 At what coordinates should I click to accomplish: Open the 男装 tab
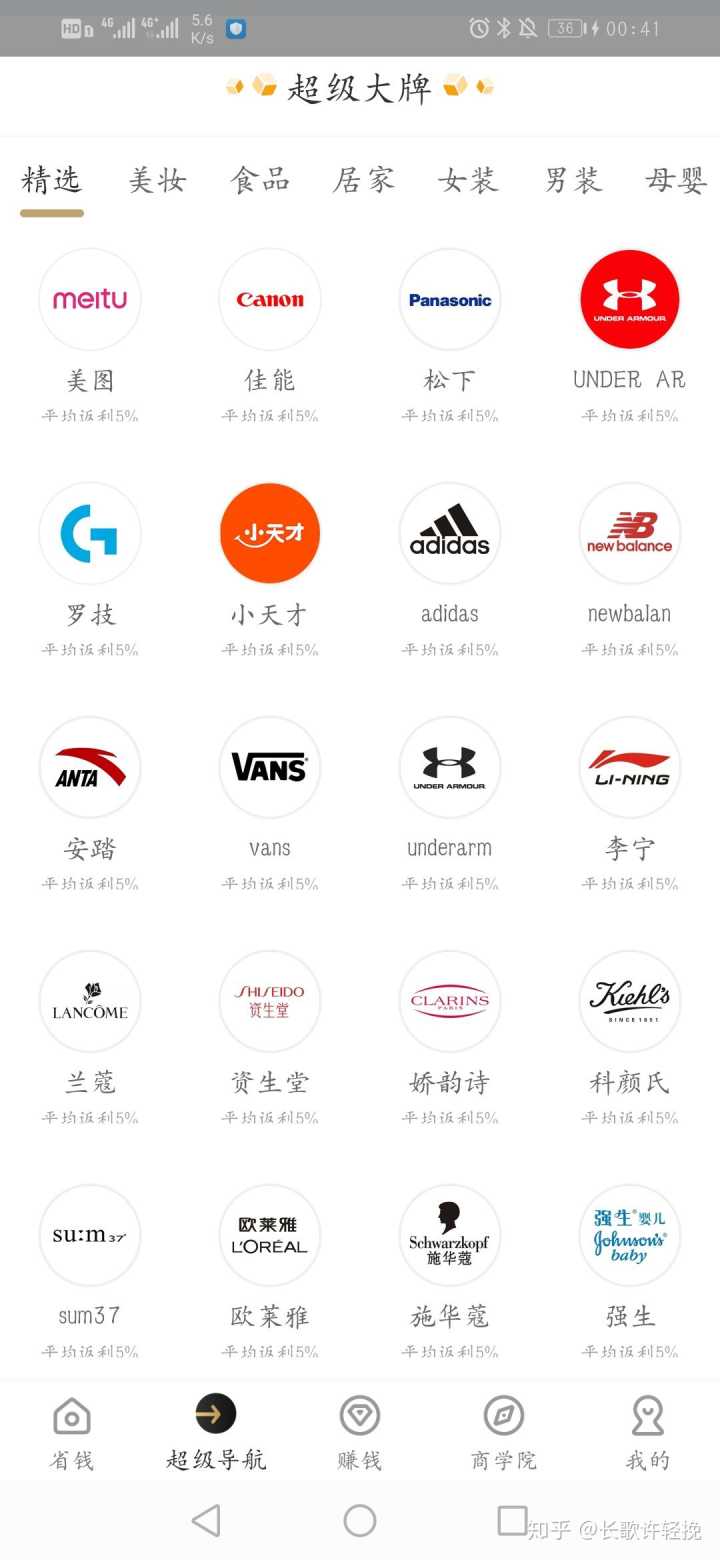point(572,181)
